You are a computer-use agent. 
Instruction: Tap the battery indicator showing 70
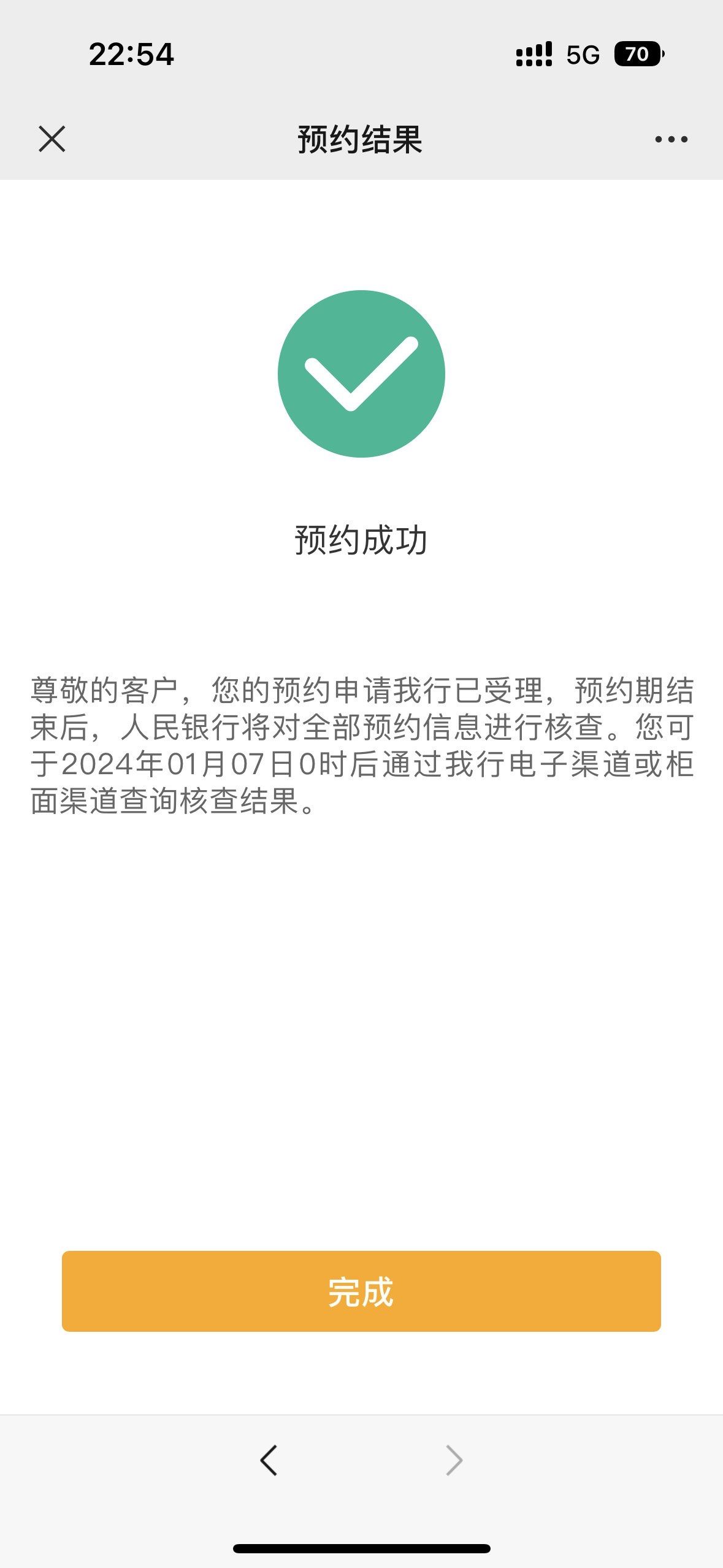coord(638,55)
